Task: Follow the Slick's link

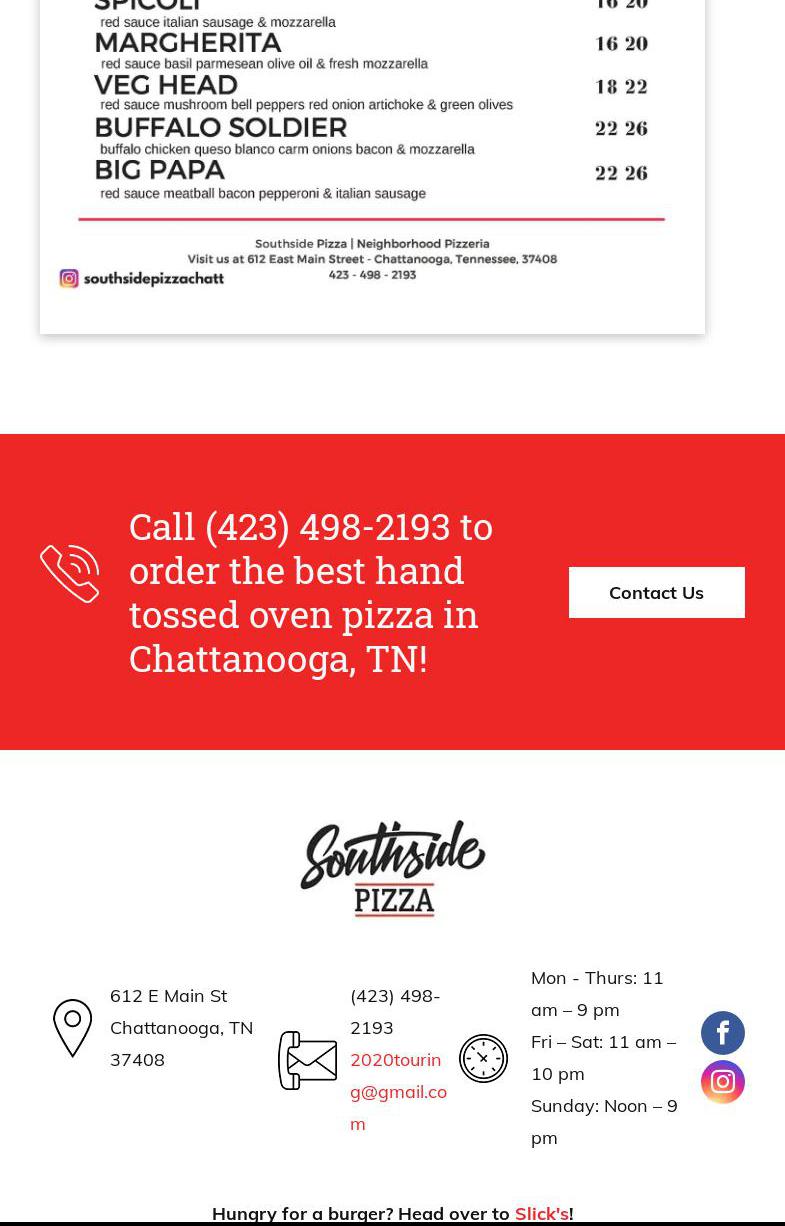Action: pos(541,1212)
